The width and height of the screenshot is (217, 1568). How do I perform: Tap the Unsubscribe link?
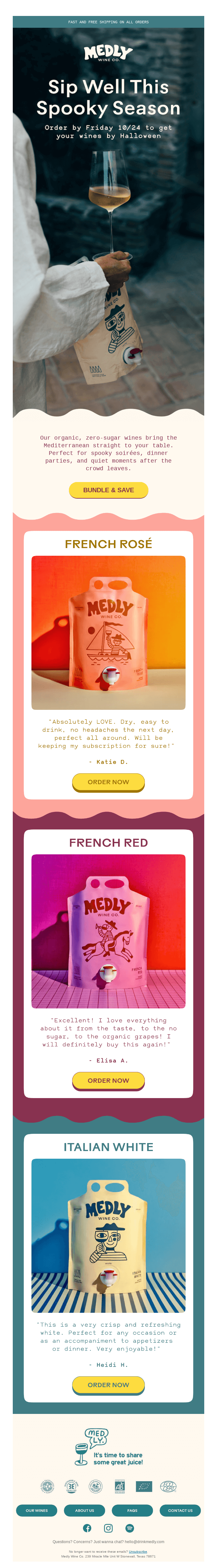138,1551
